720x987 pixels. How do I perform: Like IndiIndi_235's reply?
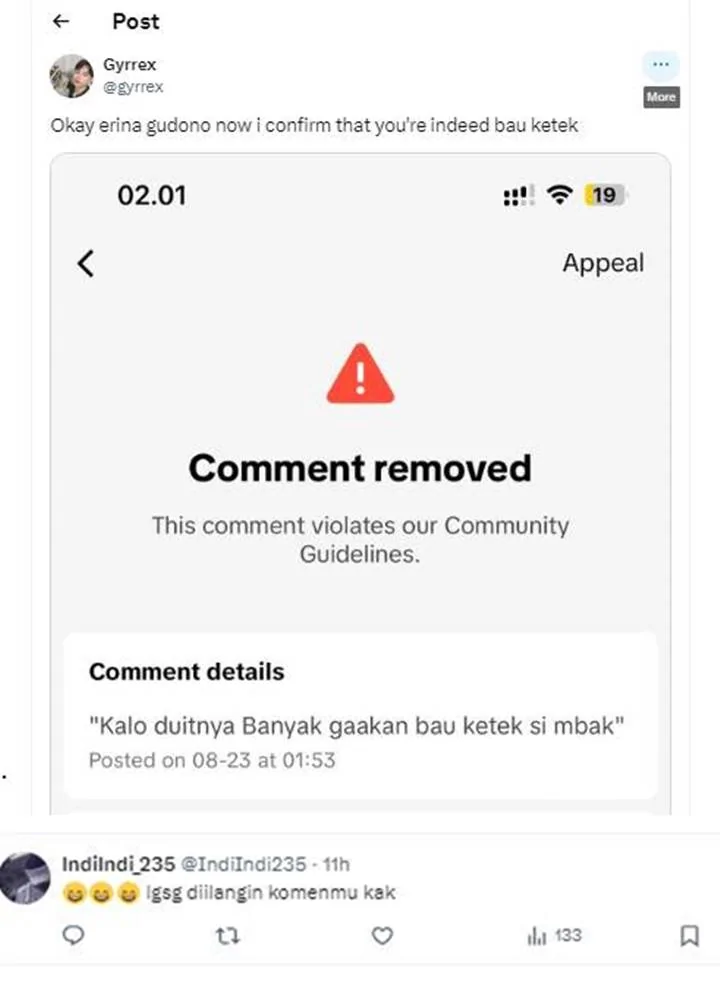click(x=382, y=936)
